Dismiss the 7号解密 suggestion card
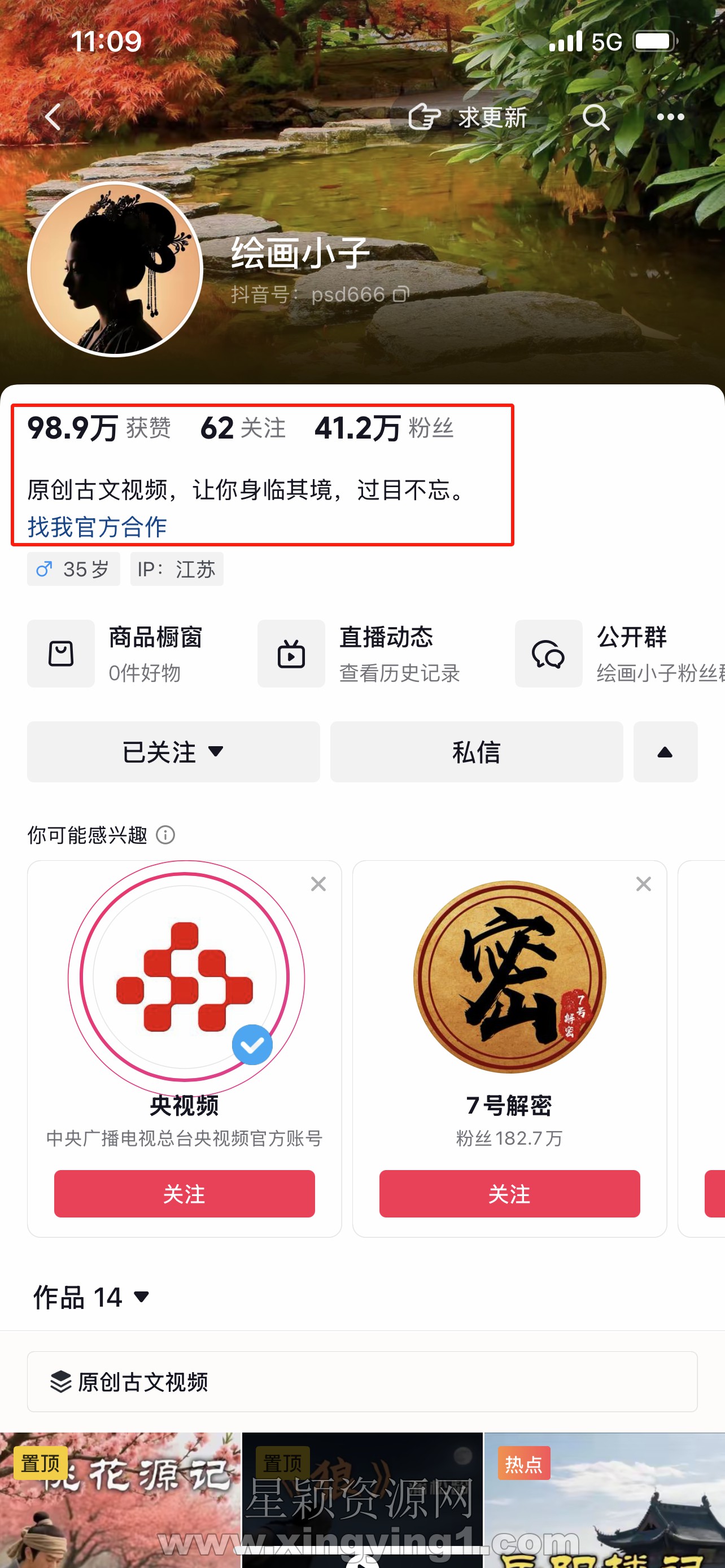 pos(644,884)
